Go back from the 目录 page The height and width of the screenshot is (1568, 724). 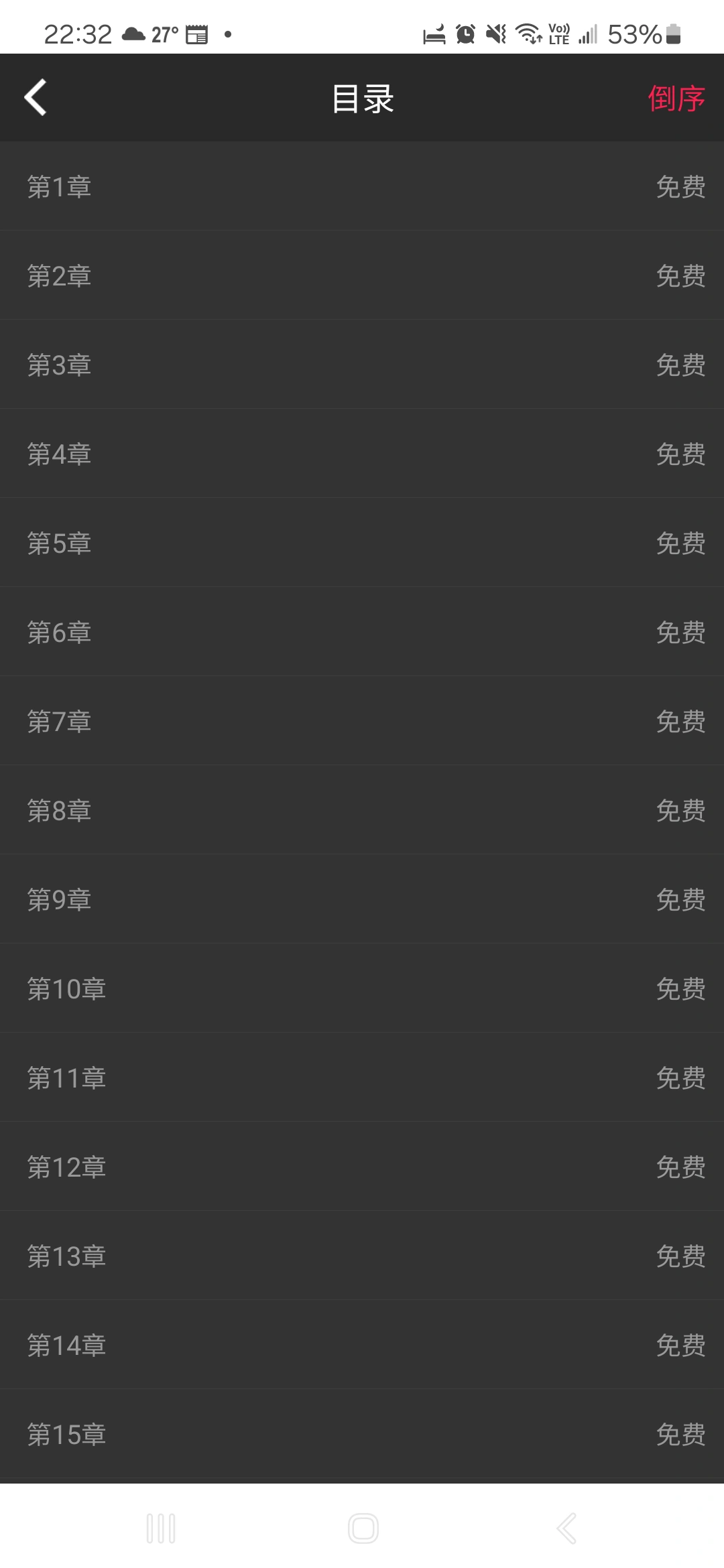coord(36,98)
